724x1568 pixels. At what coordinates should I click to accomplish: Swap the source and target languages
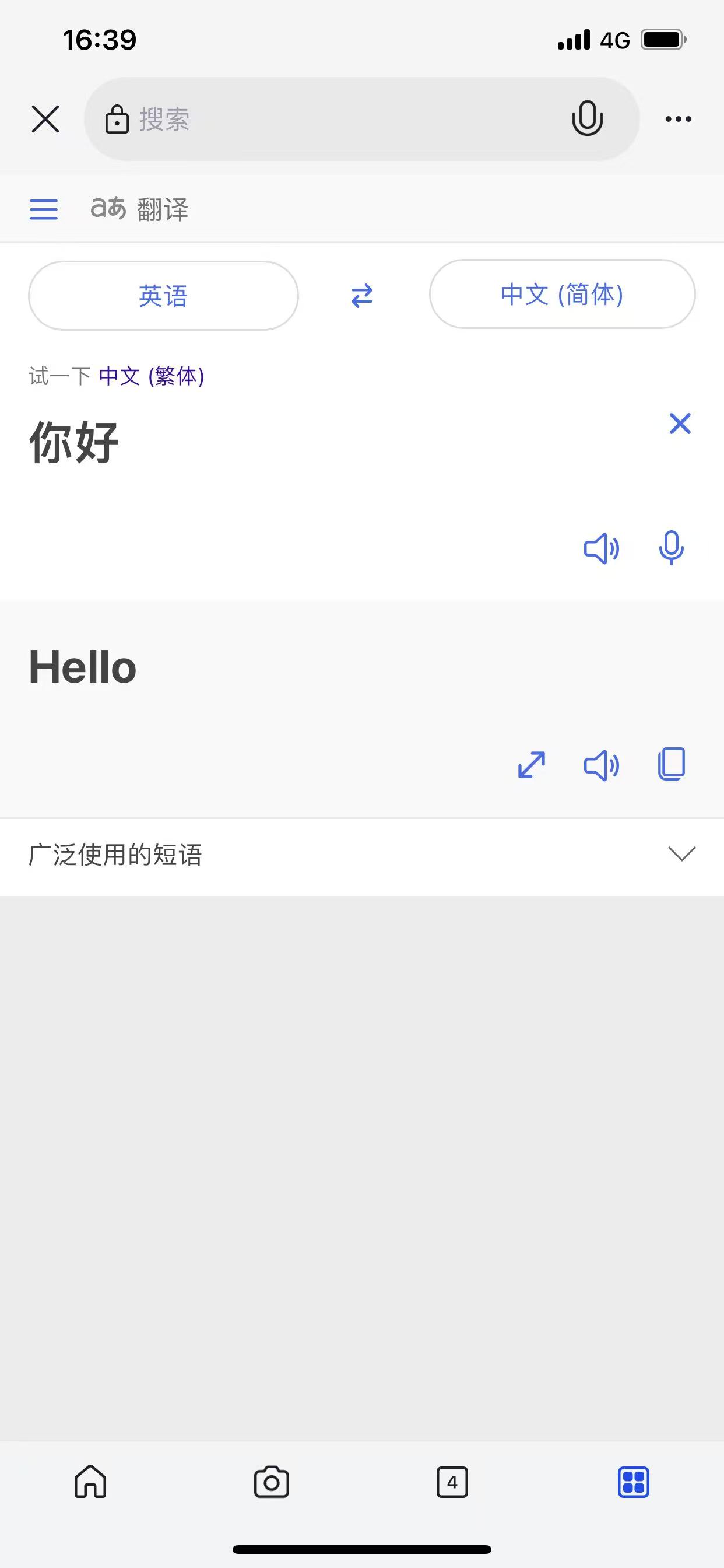(x=362, y=296)
